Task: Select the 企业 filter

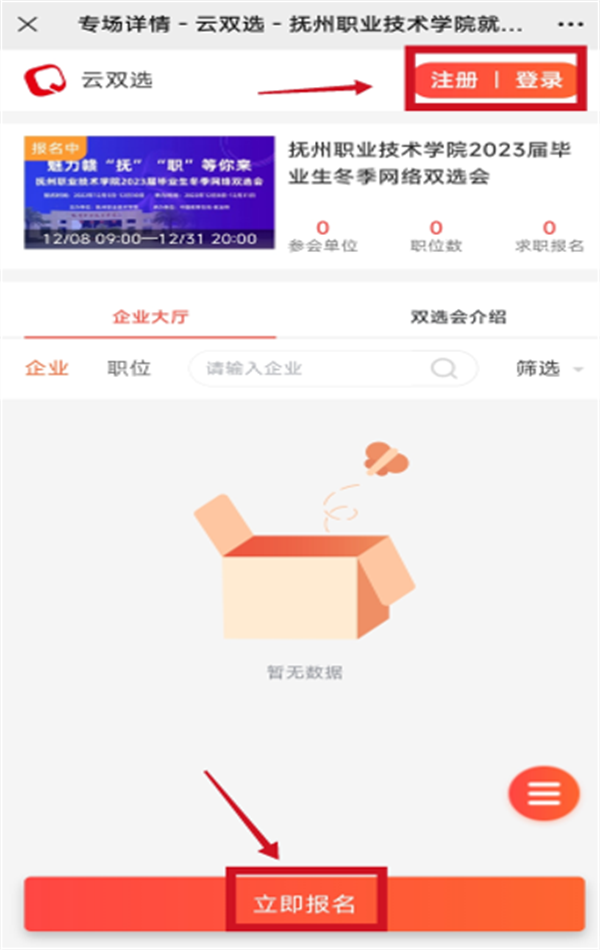Action: [46, 368]
